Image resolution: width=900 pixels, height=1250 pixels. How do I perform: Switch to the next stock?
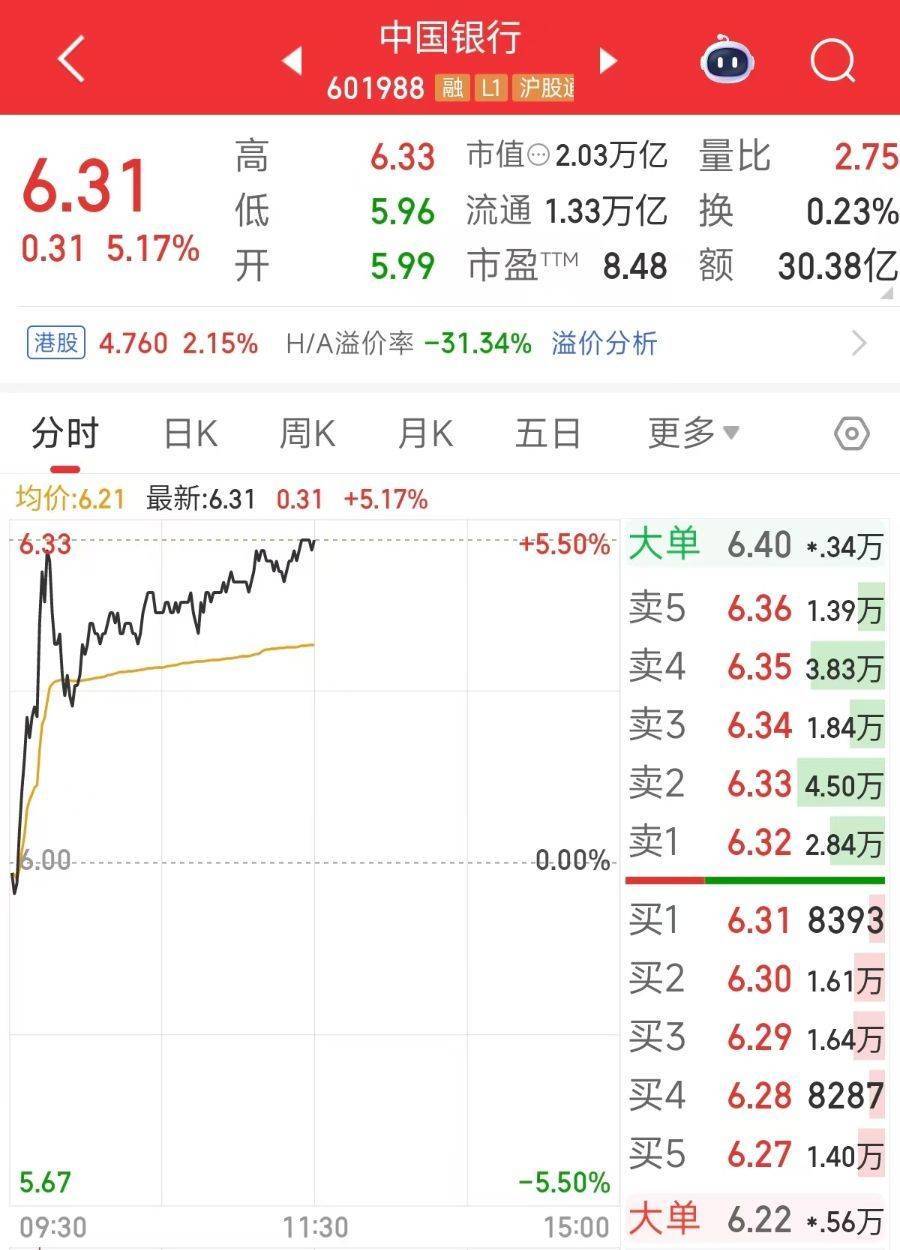pyautogui.click(x=608, y=61)
